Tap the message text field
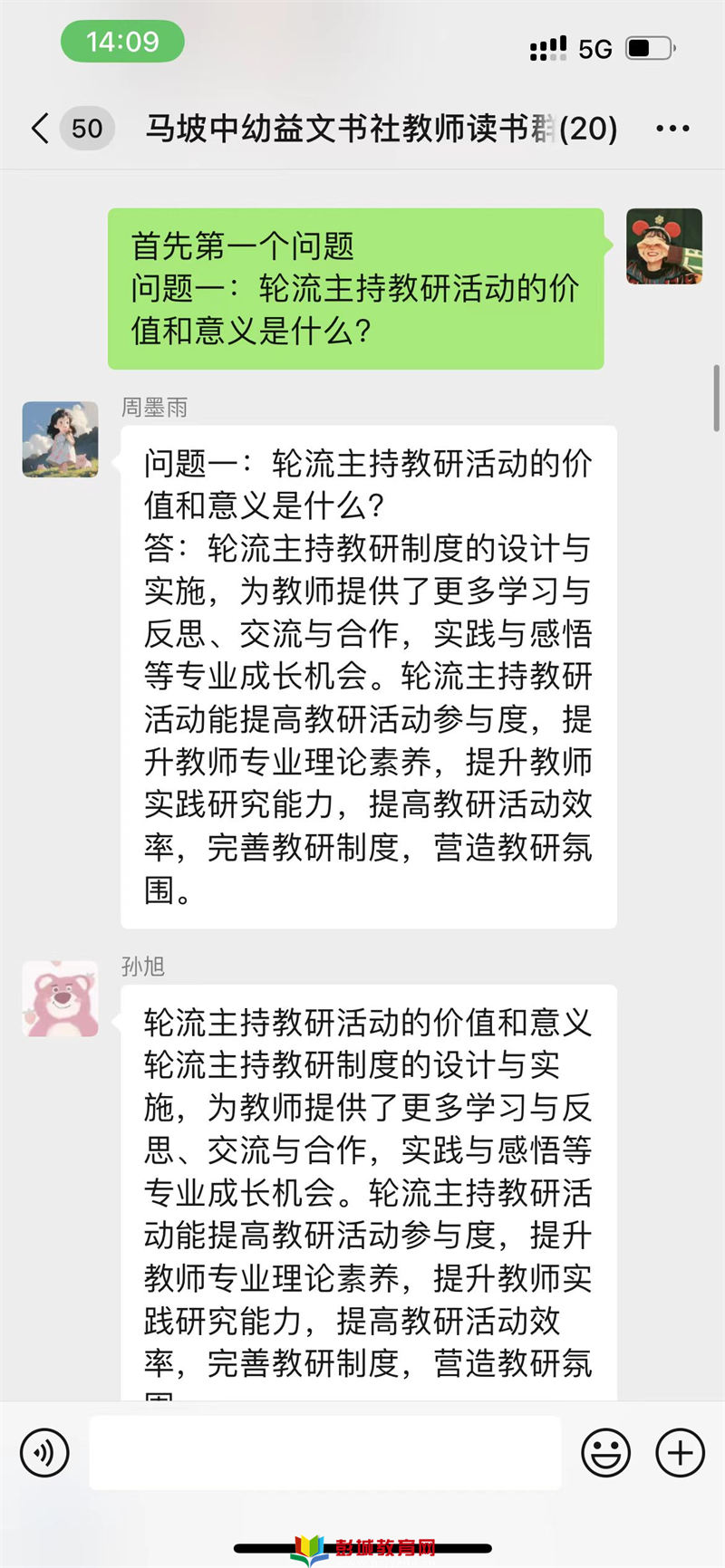This screenshot has height=1568, width=725. (x=324, y=1453)
